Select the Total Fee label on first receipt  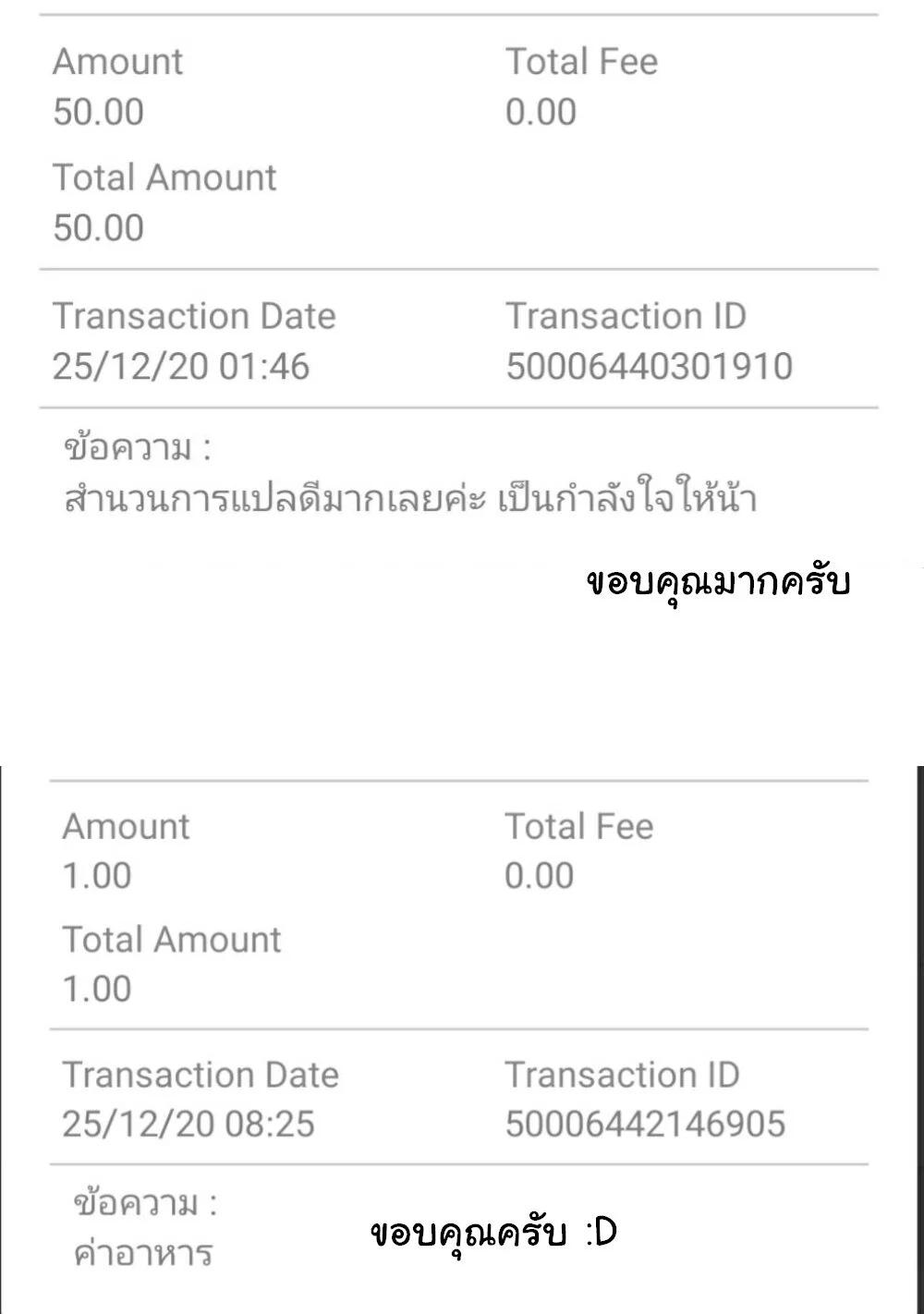(x=579, y=62)
